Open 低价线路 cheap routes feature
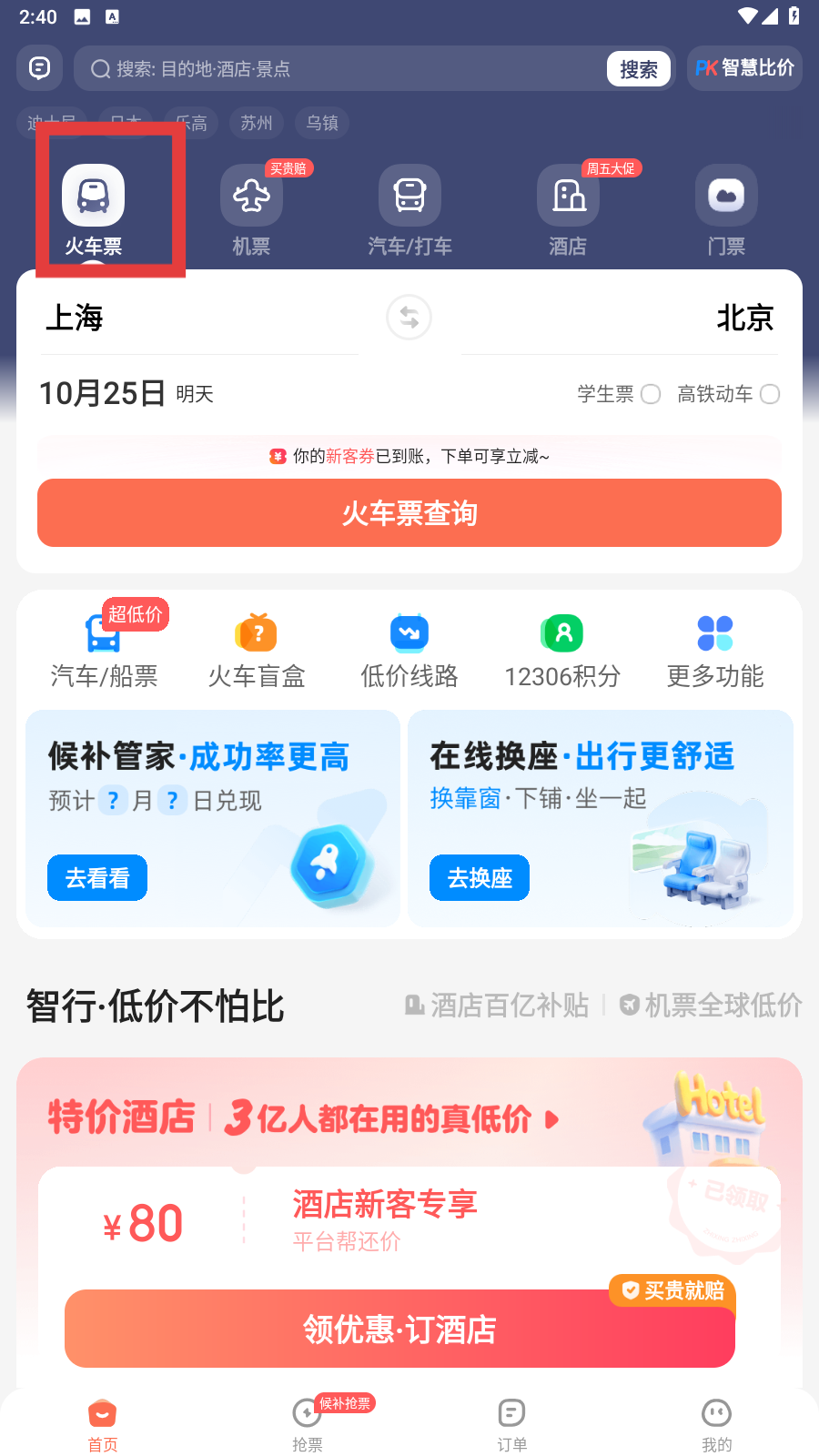Screen dimensions: 819x1456 [x=409, y=648]
